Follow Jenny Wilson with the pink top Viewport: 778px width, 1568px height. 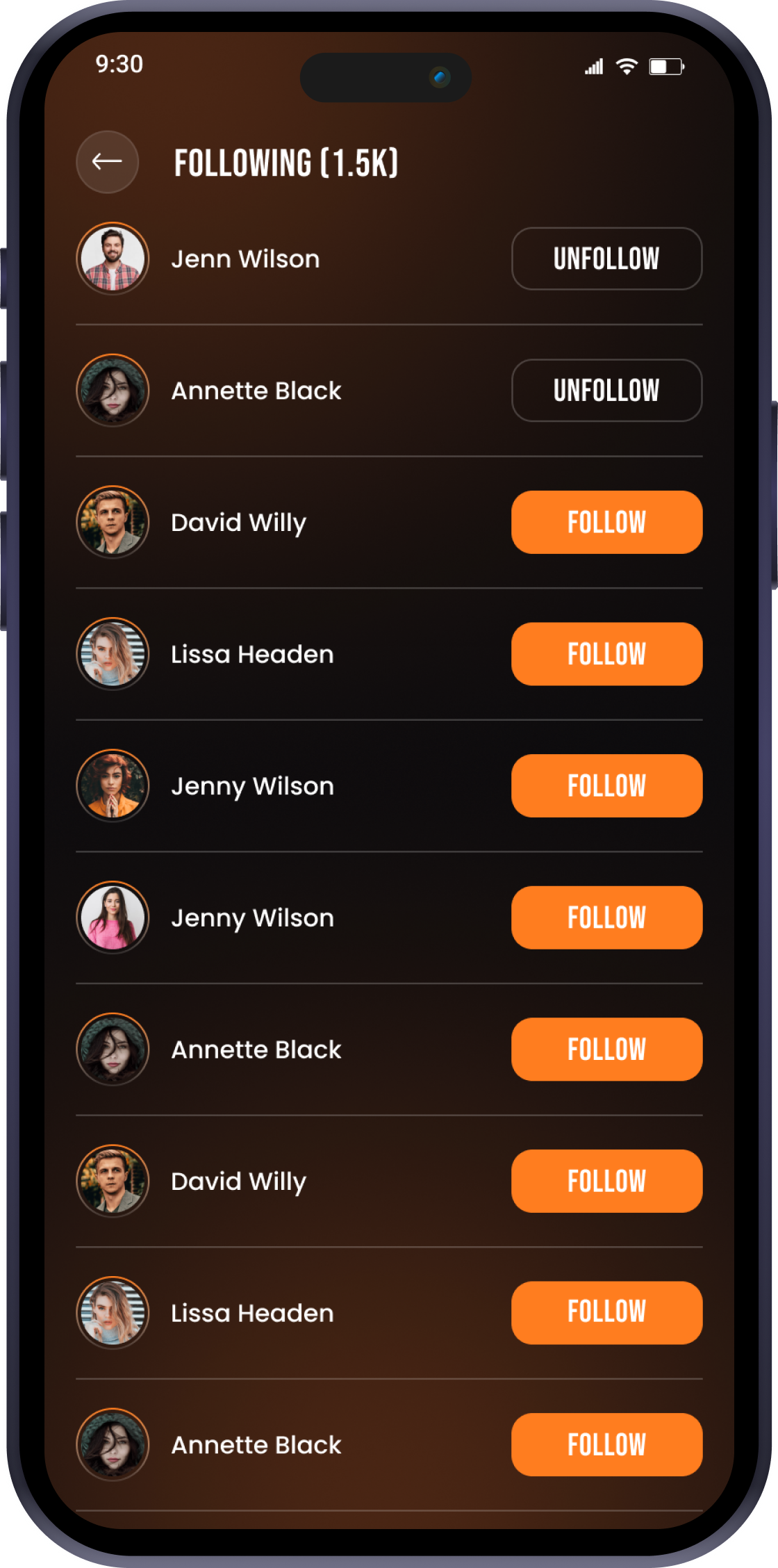606,917
